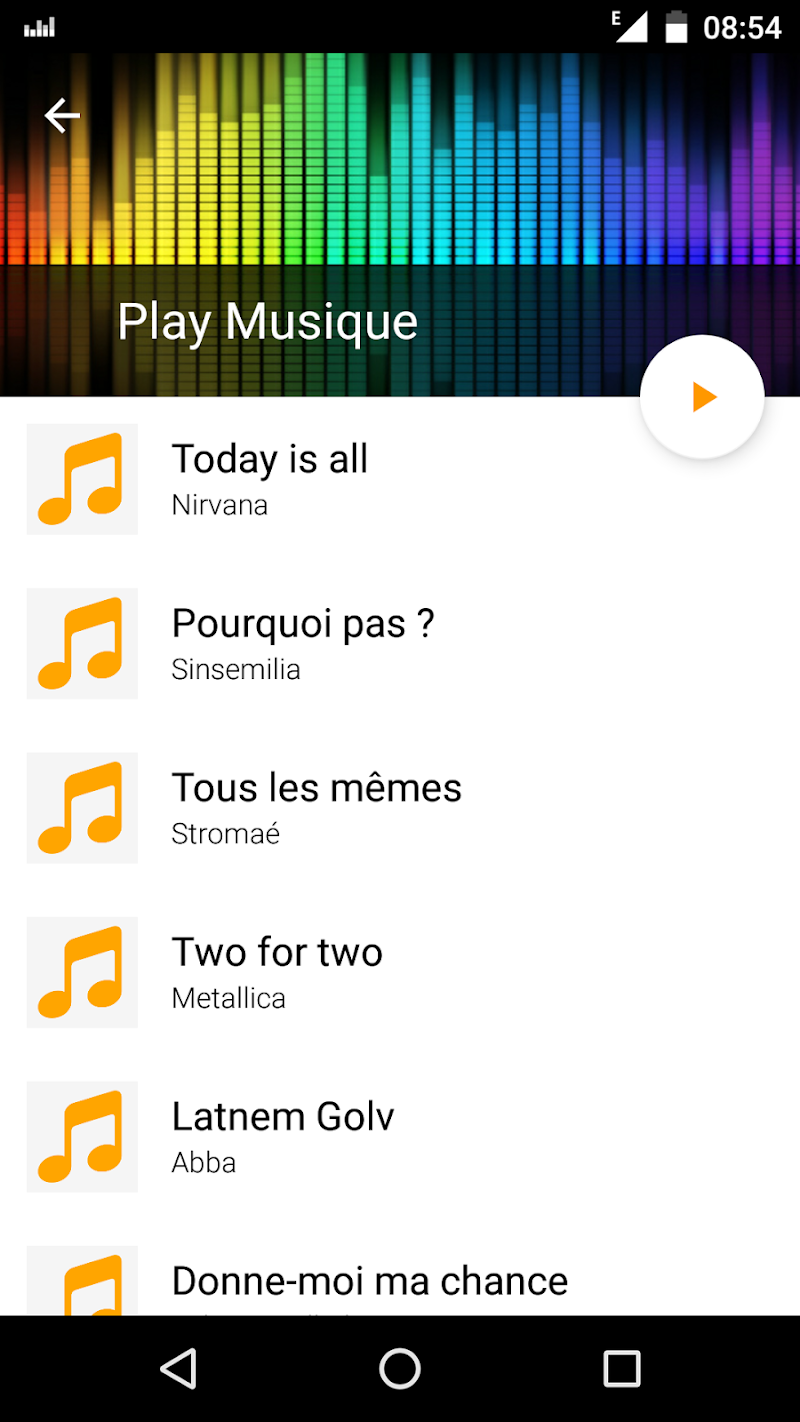800x1422 pixels.
Task: Tap the system home button
Action: [x=400, y=1369]
